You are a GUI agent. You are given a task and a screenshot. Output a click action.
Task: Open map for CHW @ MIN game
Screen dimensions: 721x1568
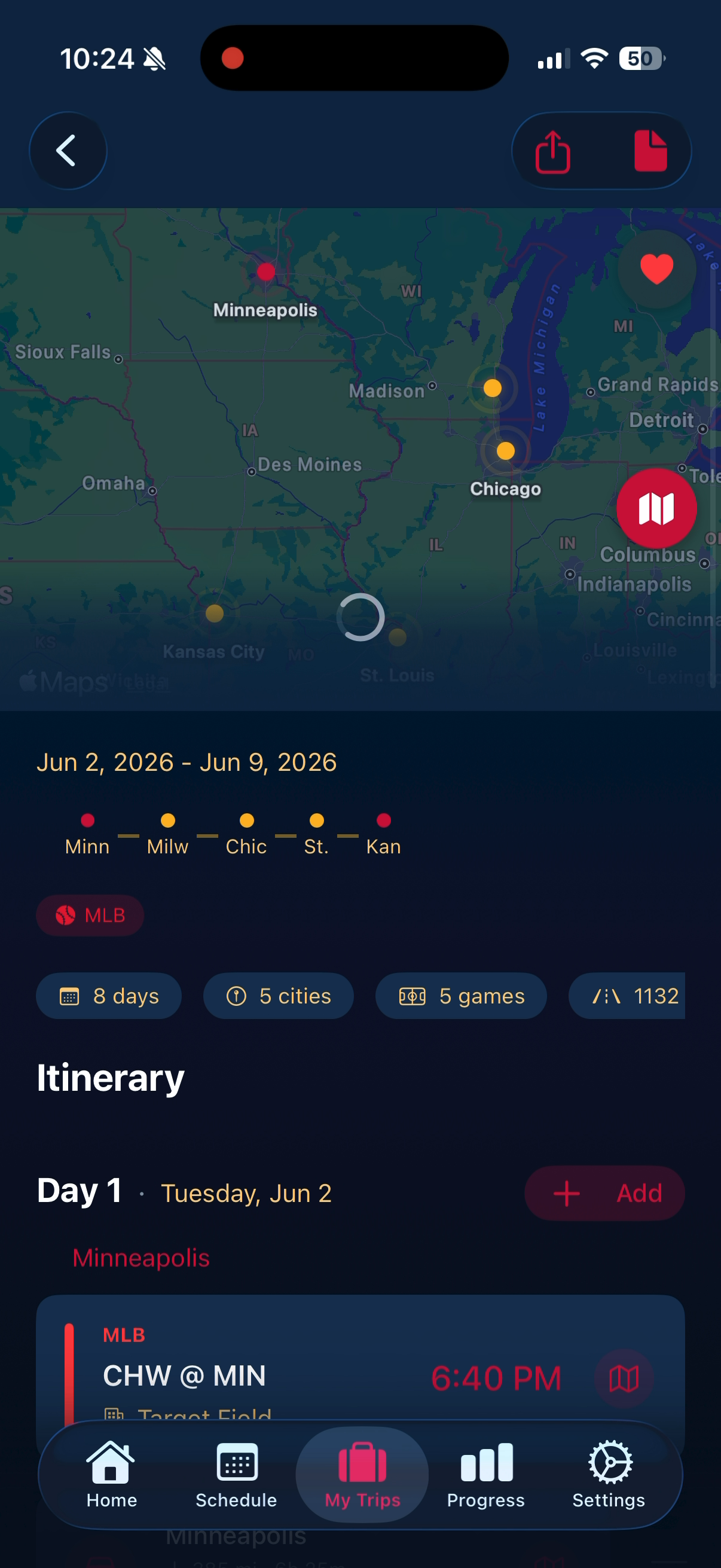623,1377
